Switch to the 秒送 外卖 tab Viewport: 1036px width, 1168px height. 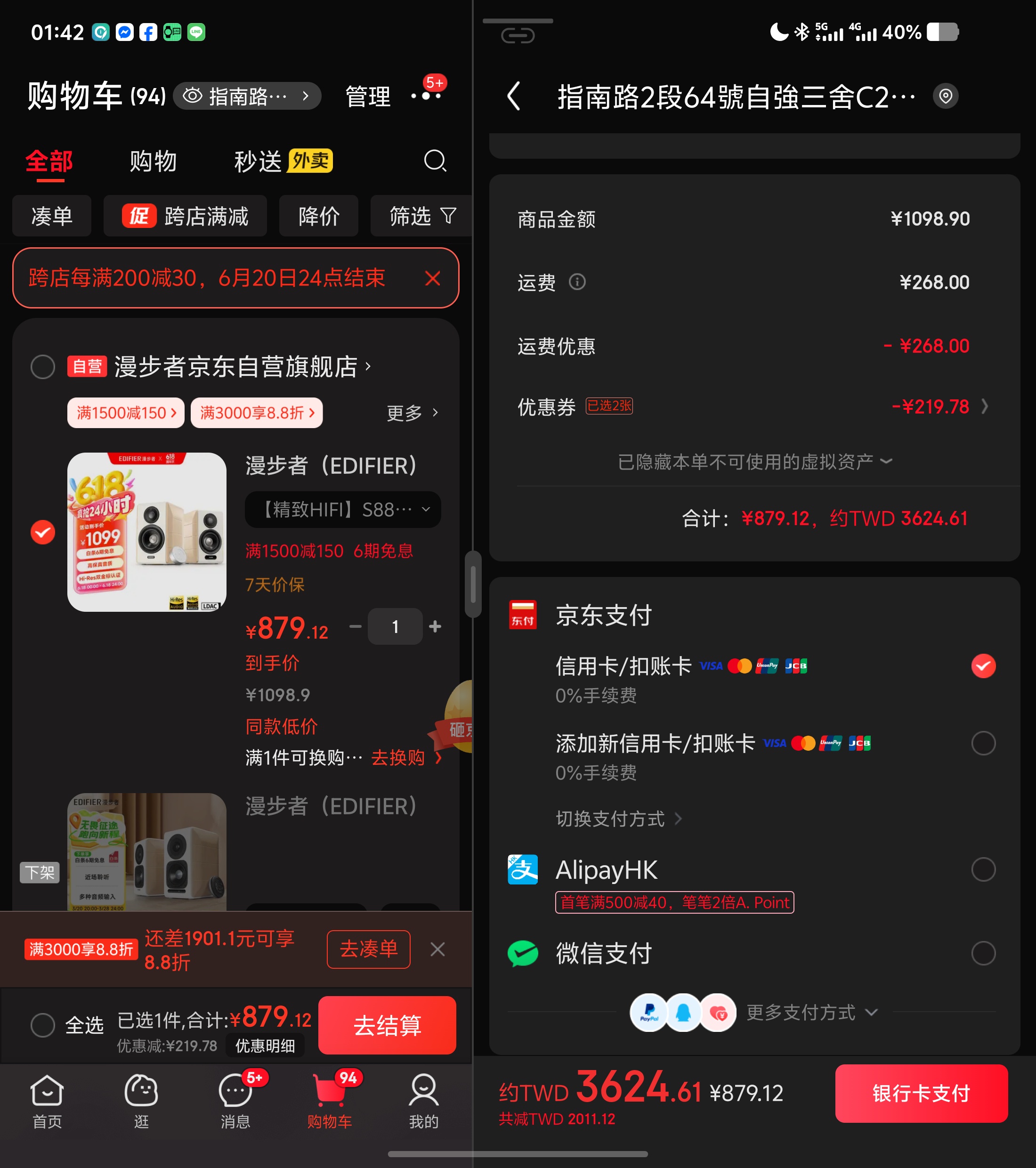click(282, 161)
